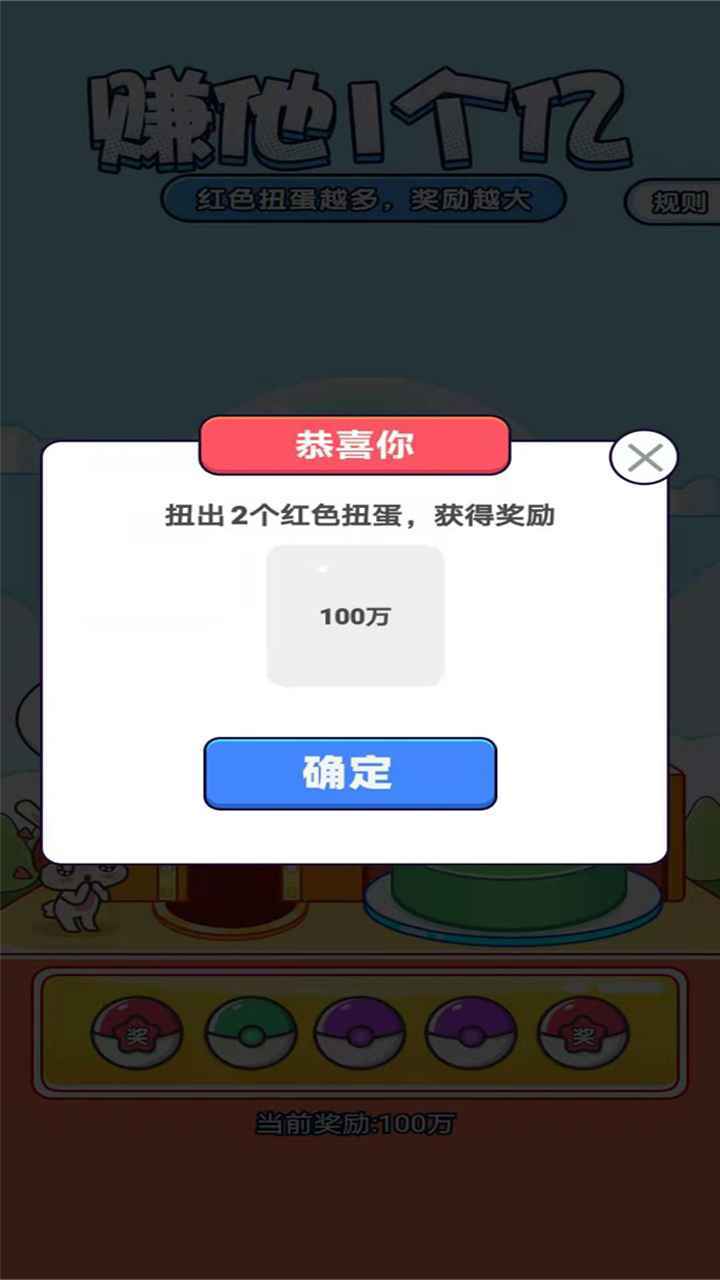
Task: Close the 恭喜你 reward dialog
Action: click(644, 459)
